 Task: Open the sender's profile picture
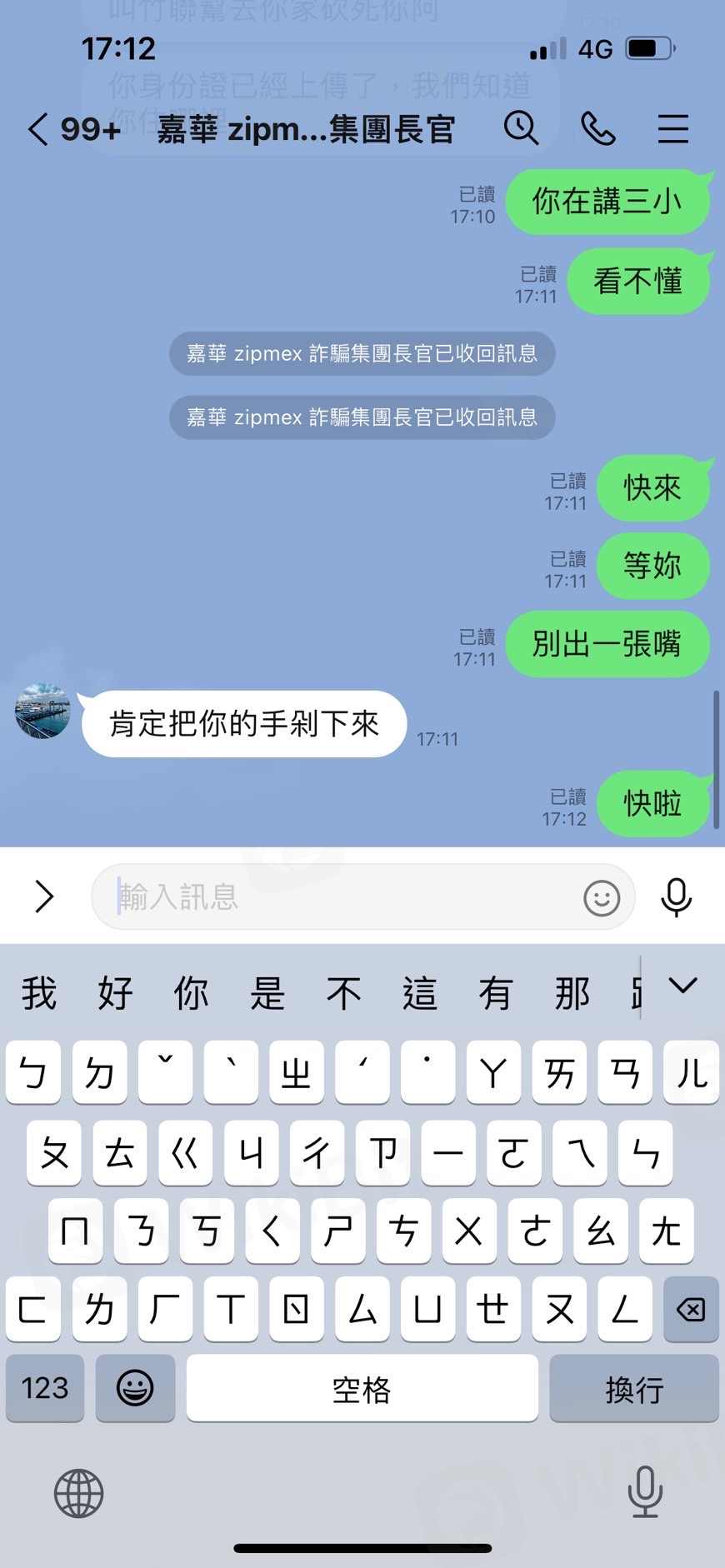point(42,711)
